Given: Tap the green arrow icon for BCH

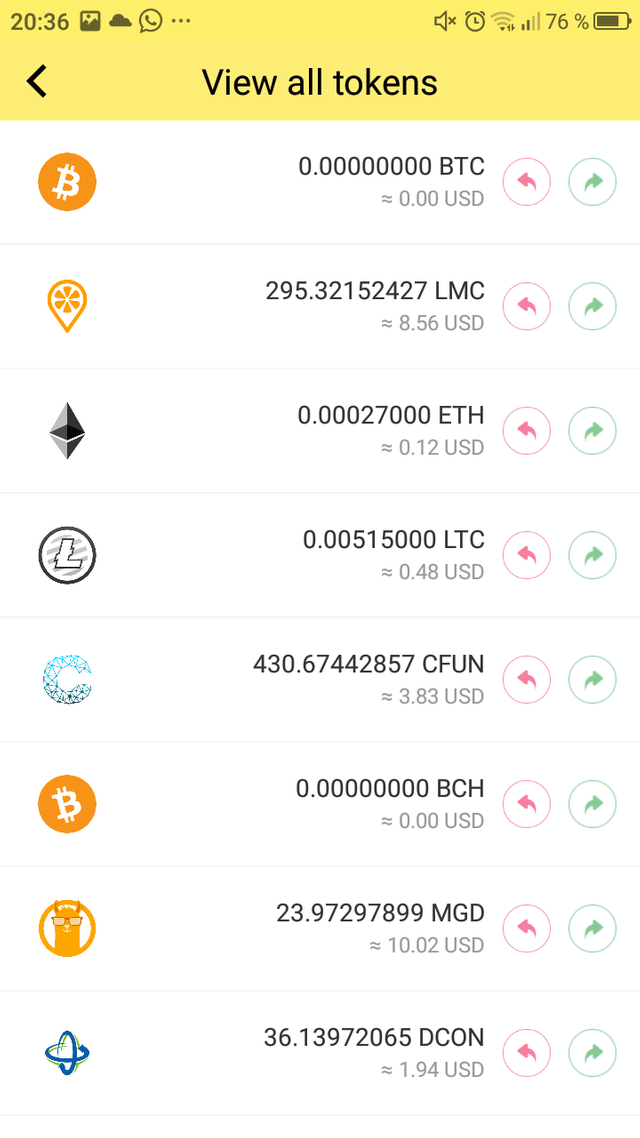Looking at the screenshot, I should 592,804.
